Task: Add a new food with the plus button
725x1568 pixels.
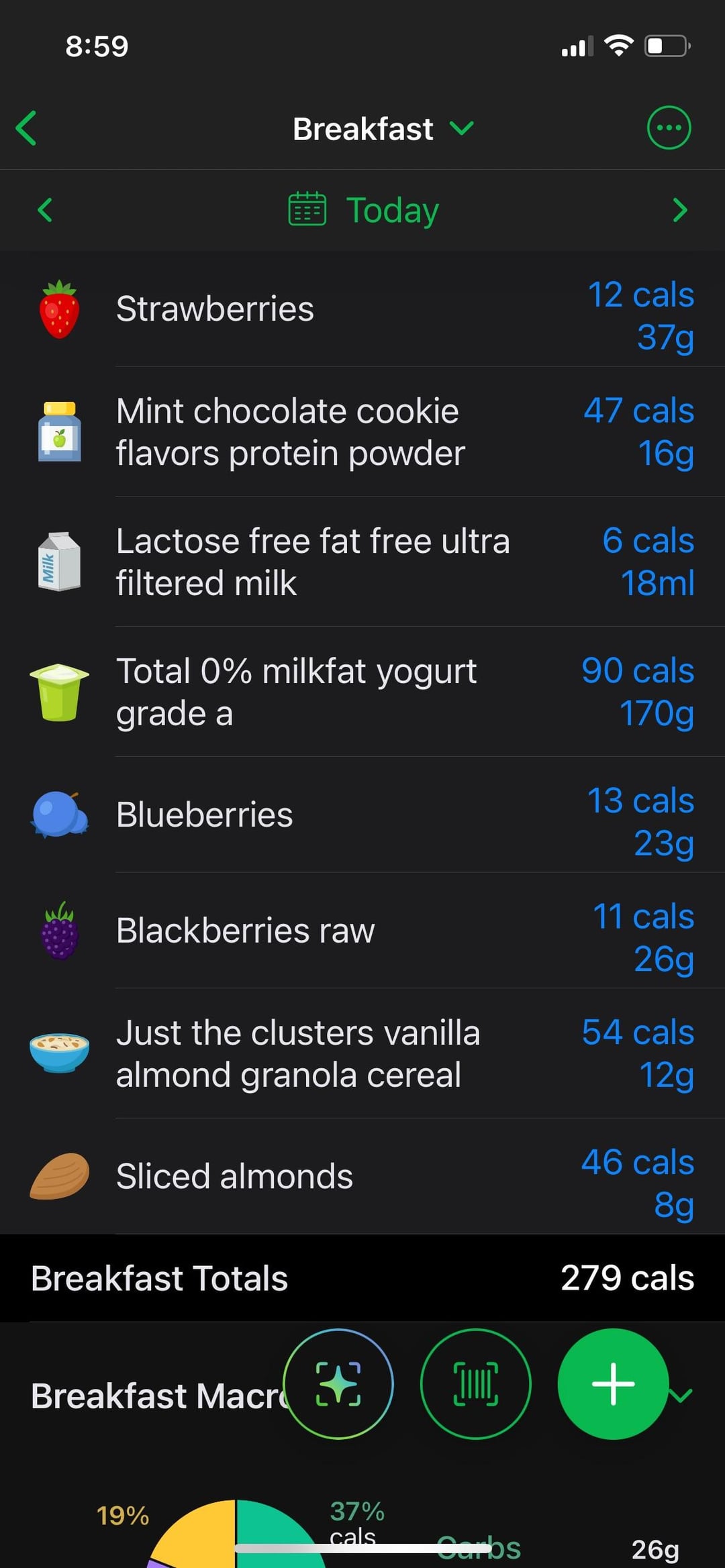Action: point(613,1383)
